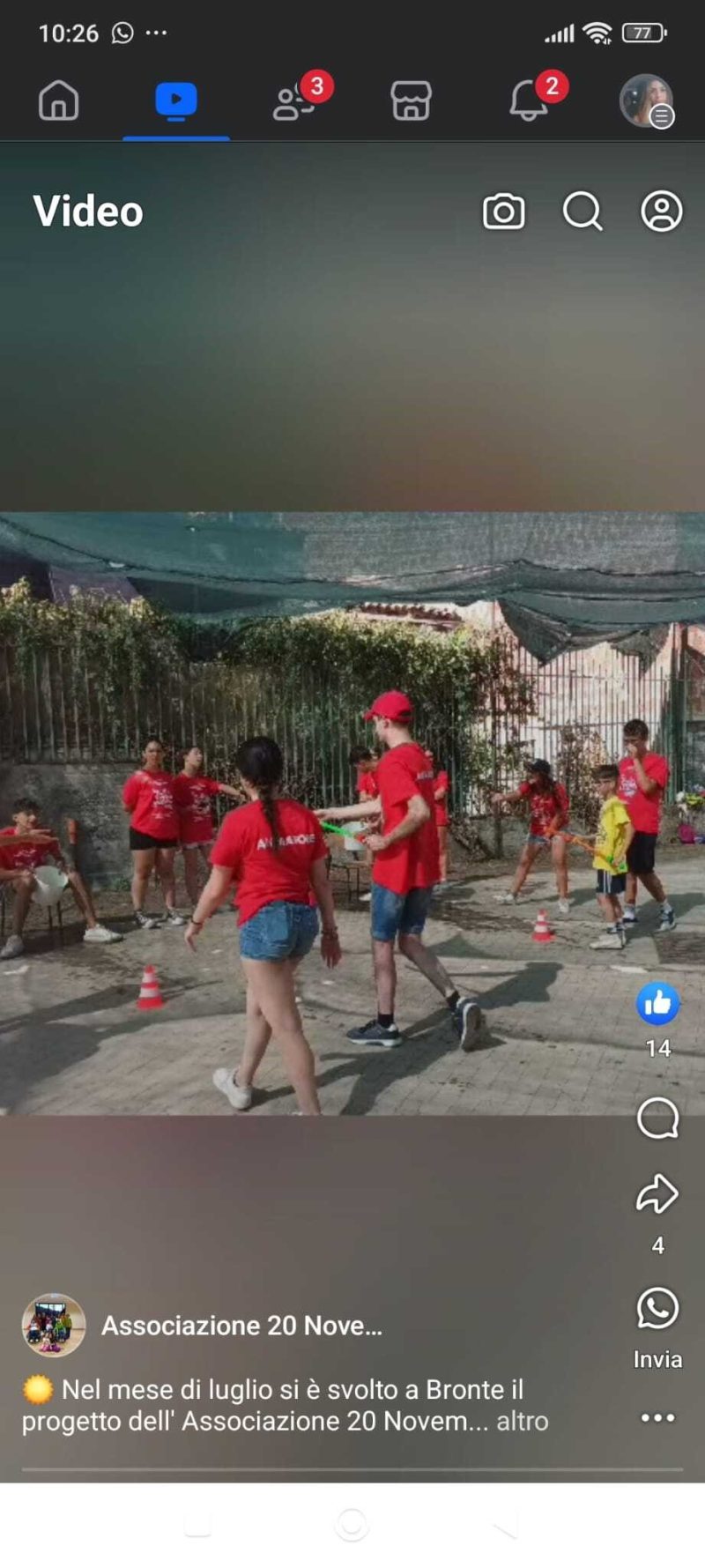This screenshot has height=1568, width=705.
Task: Open the notifications bell
Action: 529,101
